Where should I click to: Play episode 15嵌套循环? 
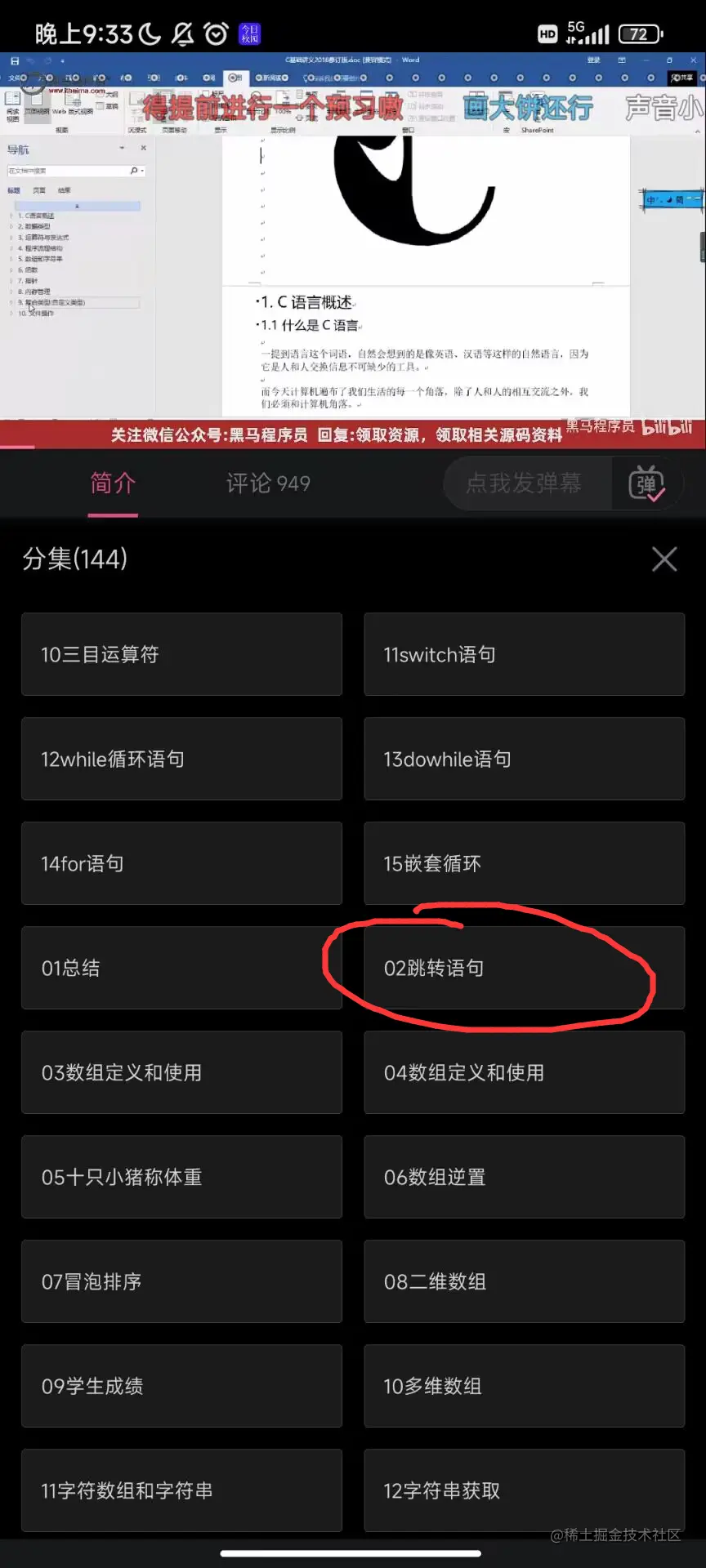[x=524, y=863]
